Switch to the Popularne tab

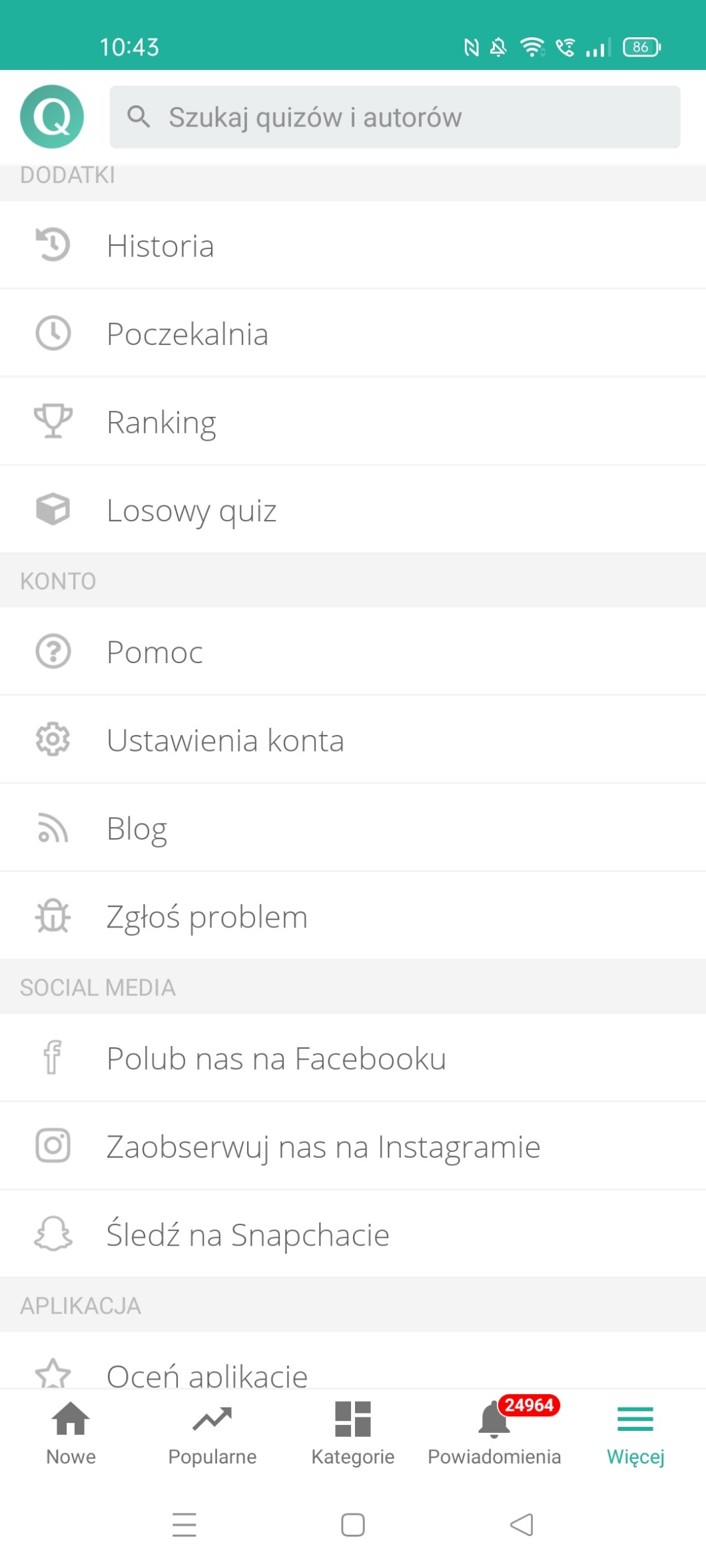point(212,1433)
